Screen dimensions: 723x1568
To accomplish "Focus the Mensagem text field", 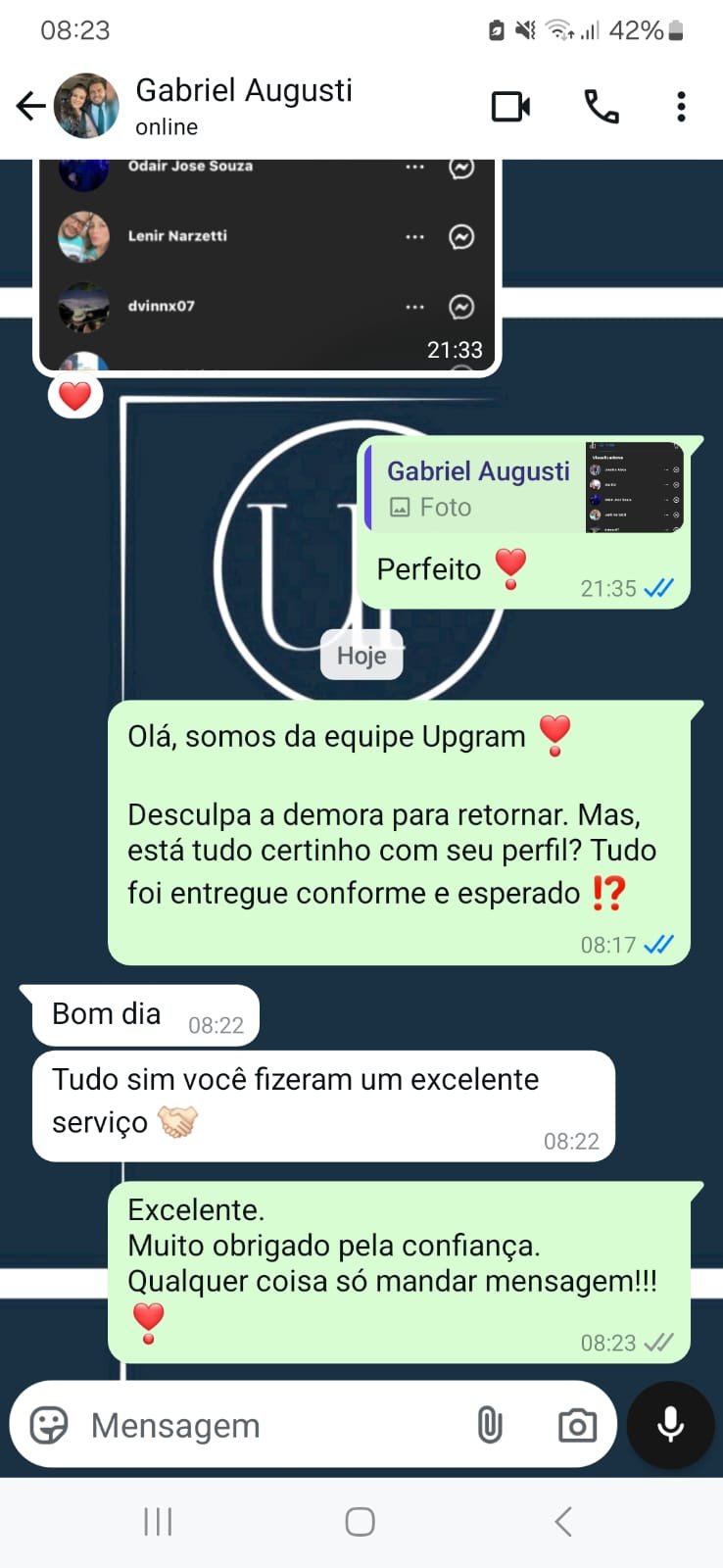I will pos(265,1425).
